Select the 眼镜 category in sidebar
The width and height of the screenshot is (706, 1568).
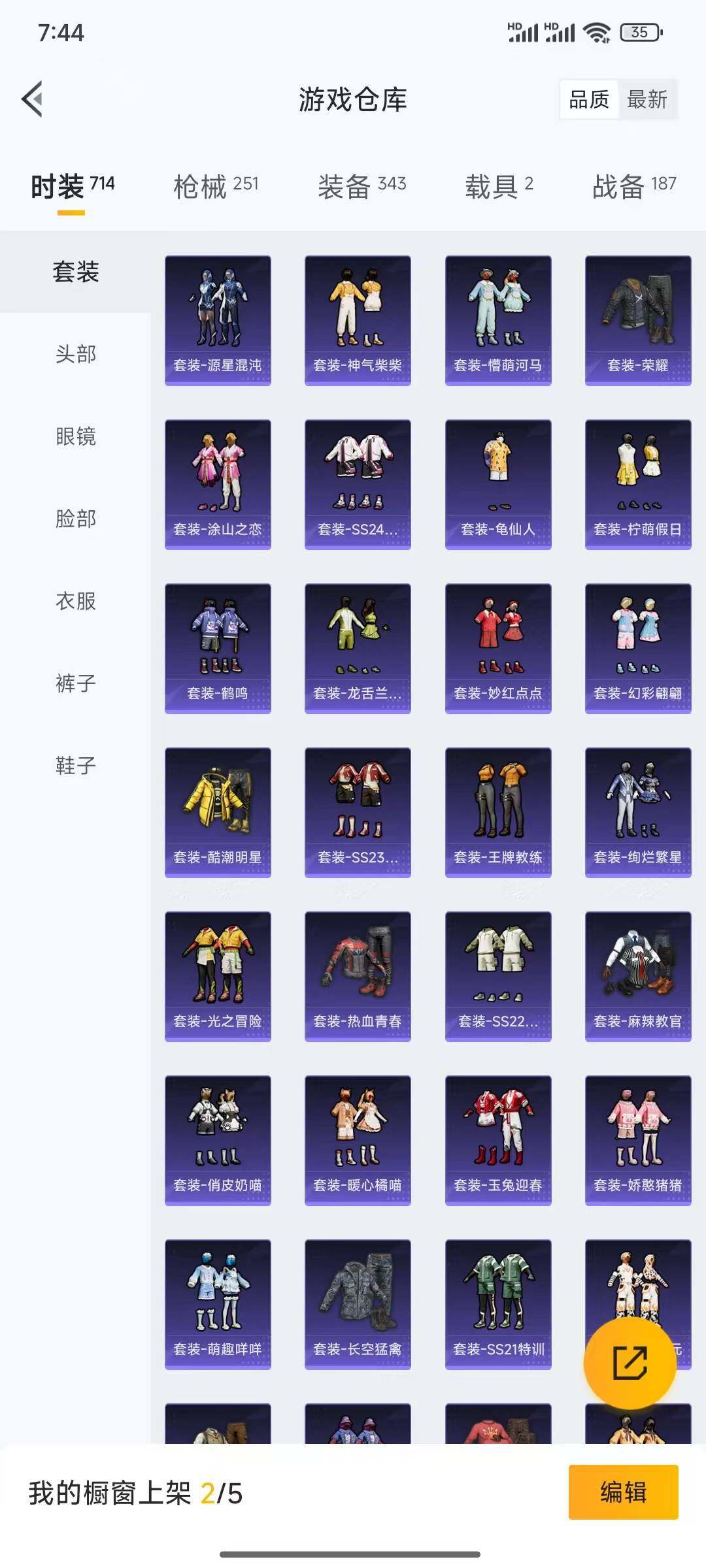coord(75,436)
